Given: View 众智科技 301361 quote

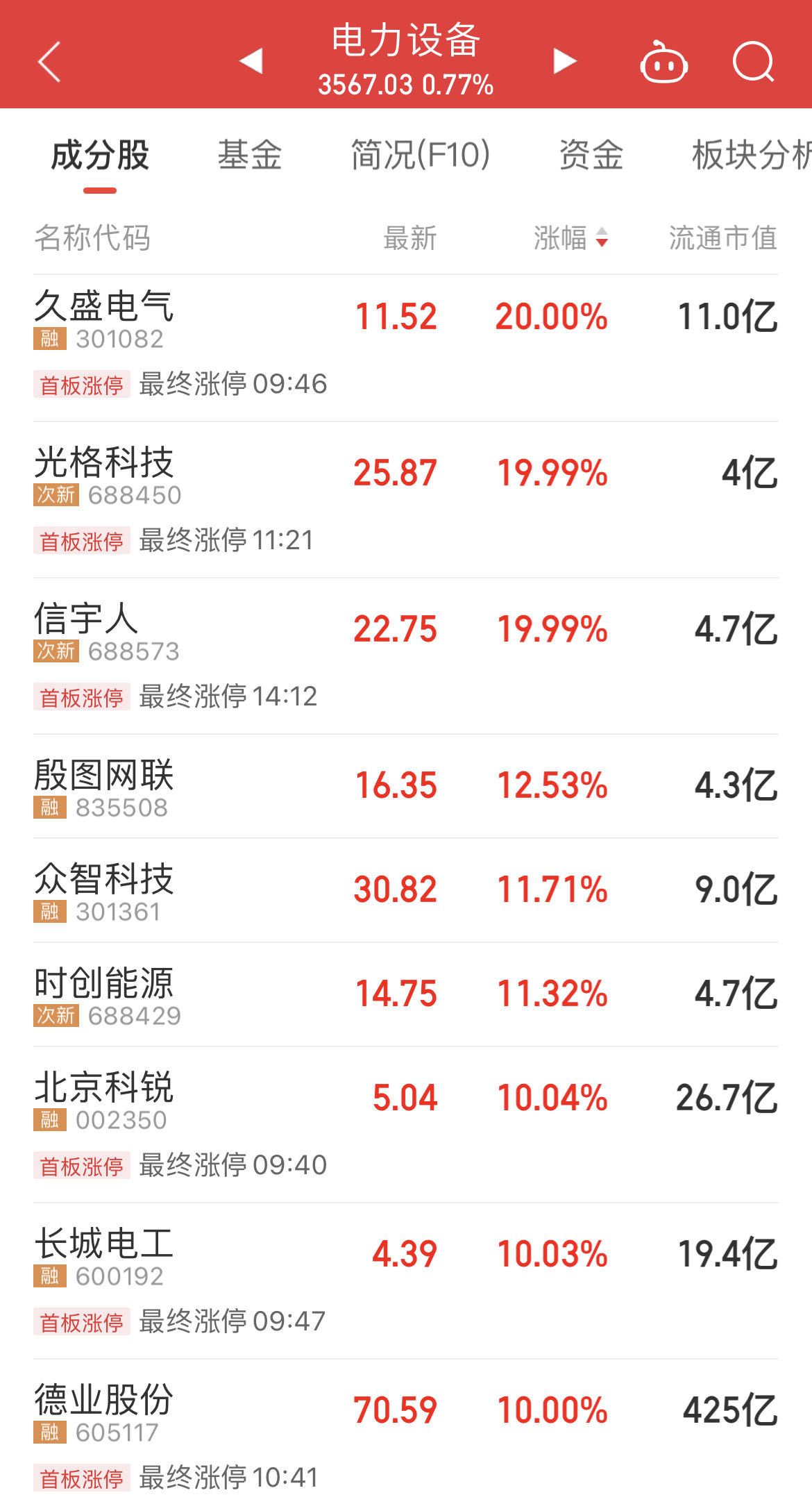Looking at the screenshot, I should (x=406, y=891).
